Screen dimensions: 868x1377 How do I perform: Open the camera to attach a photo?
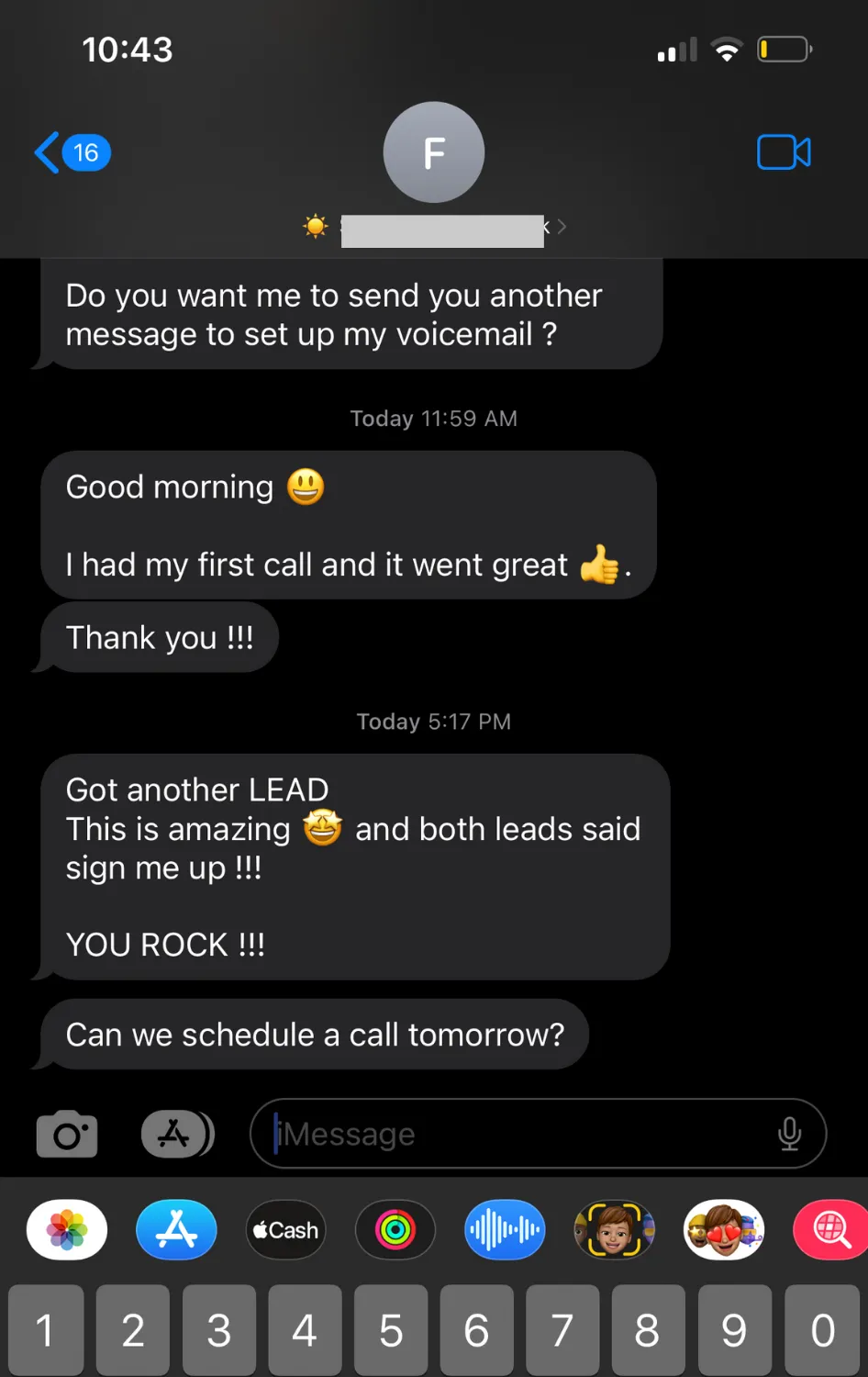click(x=67, y=1135)
